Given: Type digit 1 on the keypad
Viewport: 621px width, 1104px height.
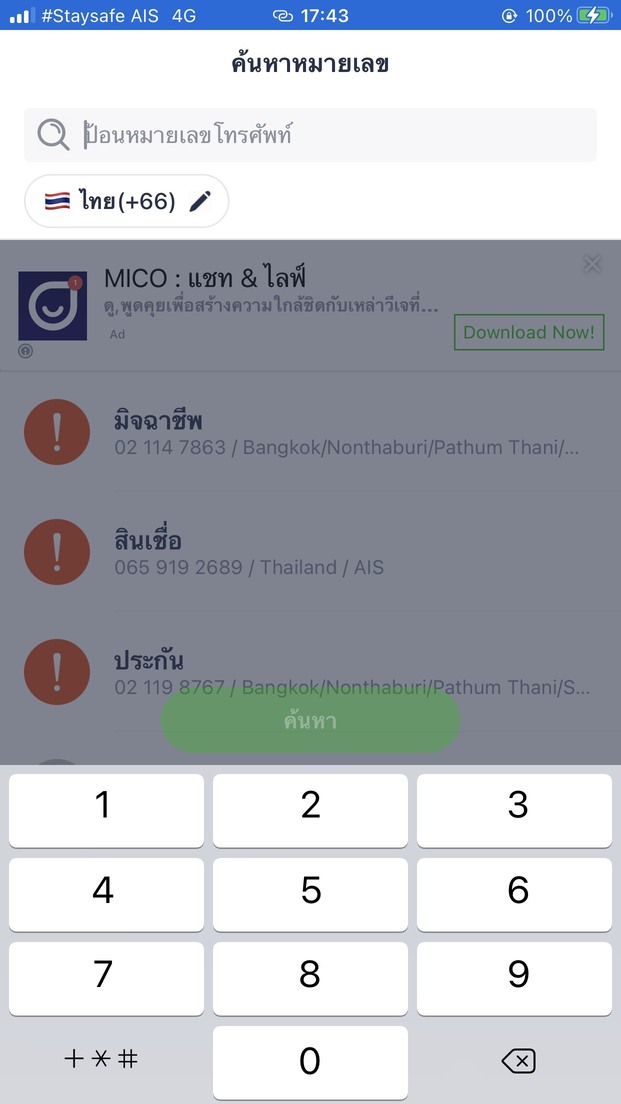Looking at the screenshot, I should click(106, 810).
